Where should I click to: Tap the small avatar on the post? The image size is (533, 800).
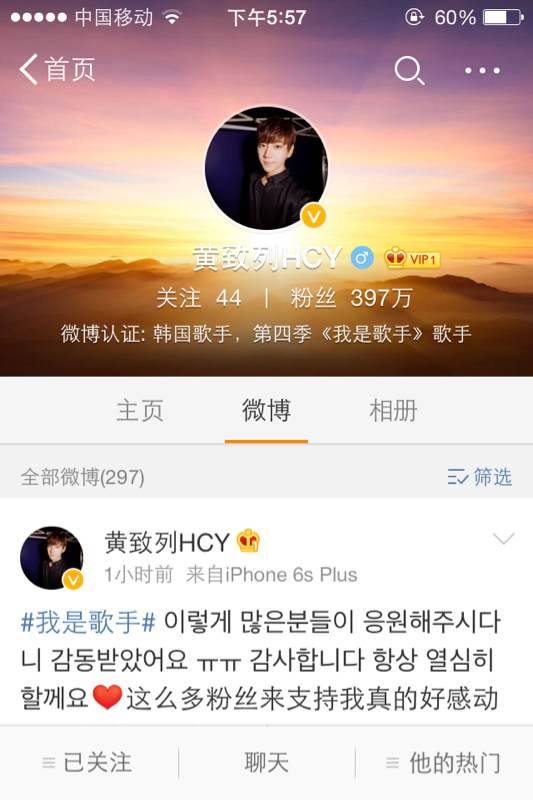coord(52,558)
